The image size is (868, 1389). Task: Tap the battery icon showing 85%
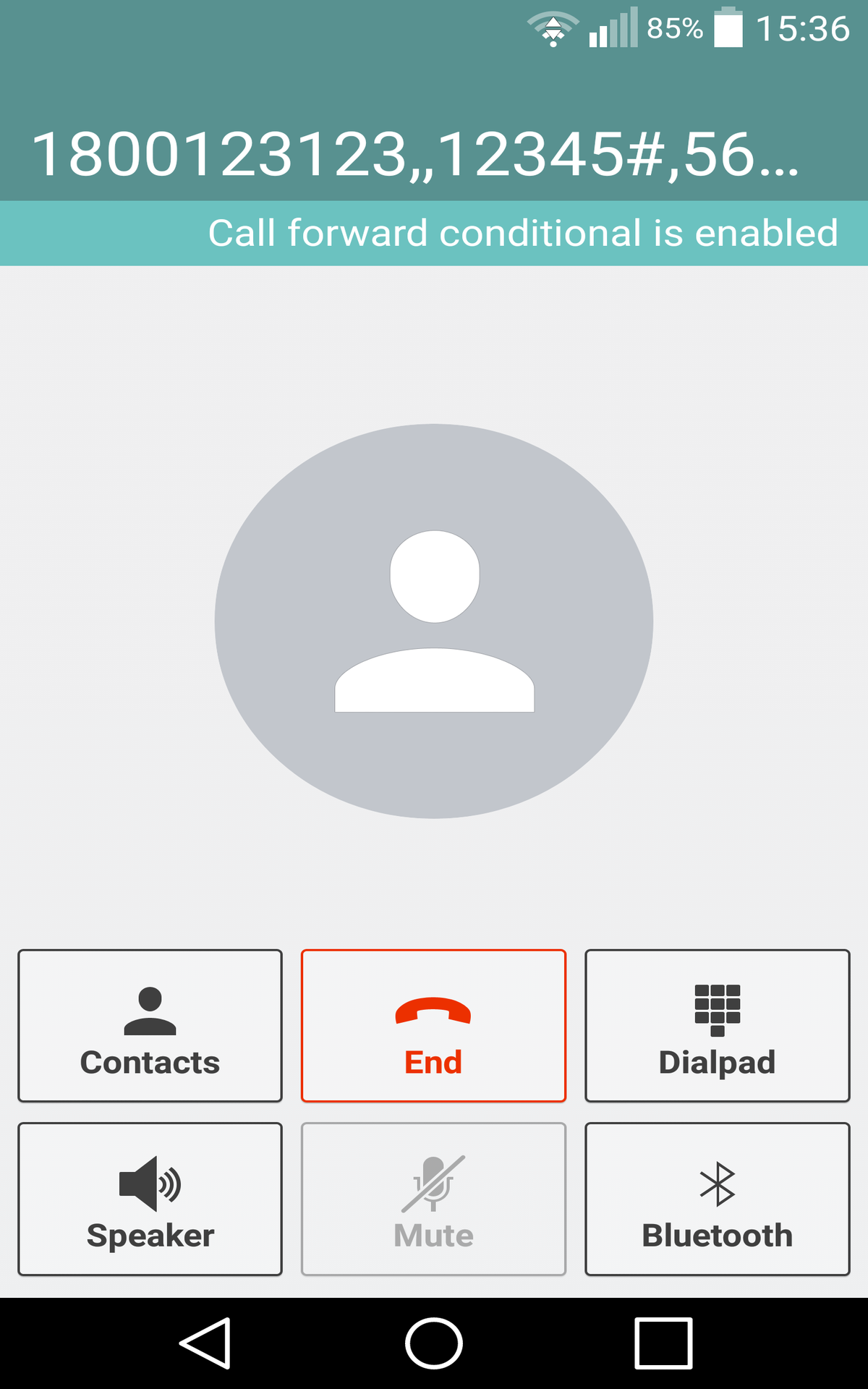[x=728, y=27]
